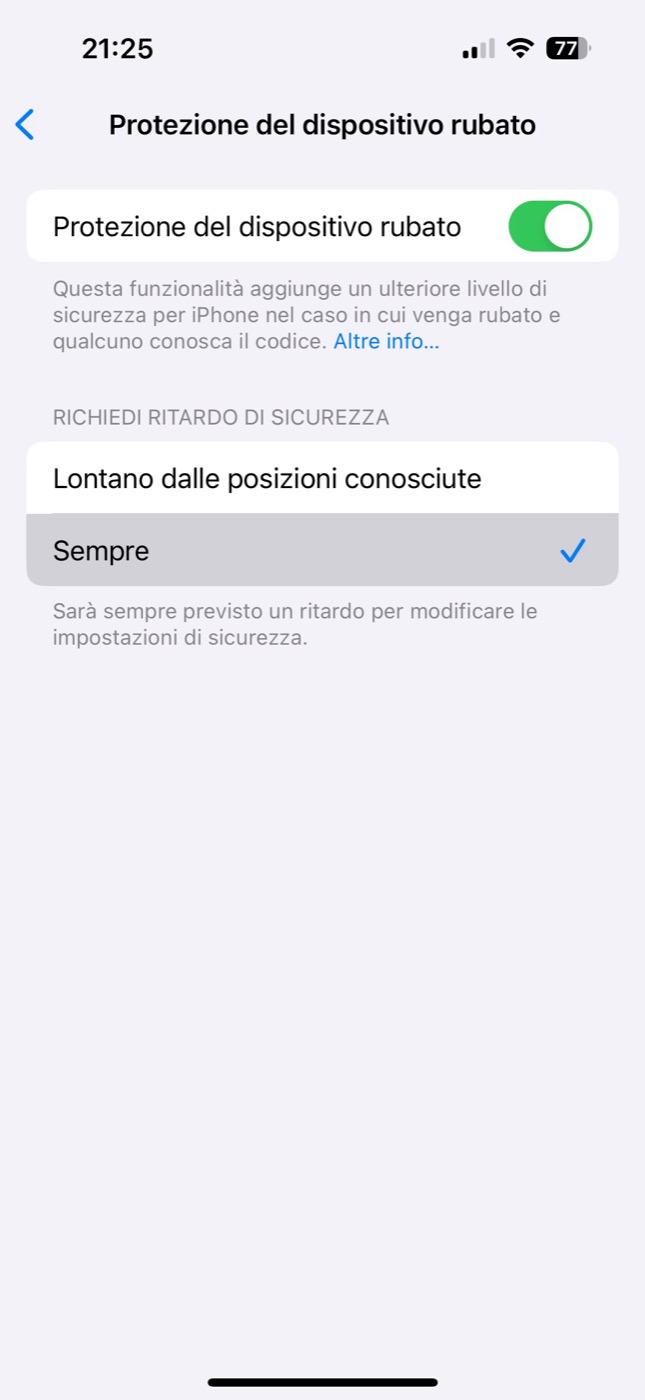Screen dimensions: 645x1400
Task: Go back with the blue arrow
Action: [x=25, y=125]
